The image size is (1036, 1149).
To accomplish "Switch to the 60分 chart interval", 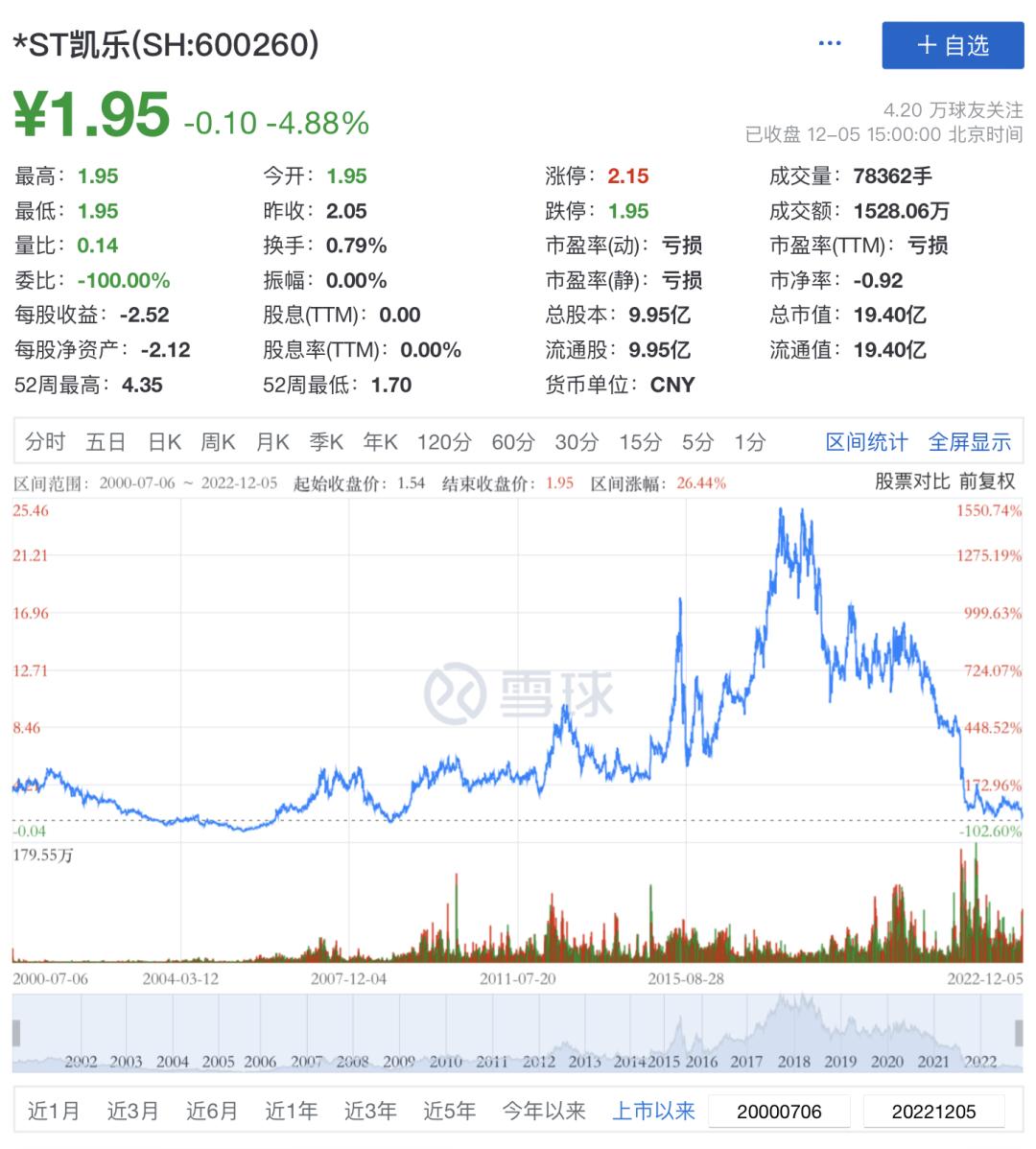I will (x=512, y=442).
